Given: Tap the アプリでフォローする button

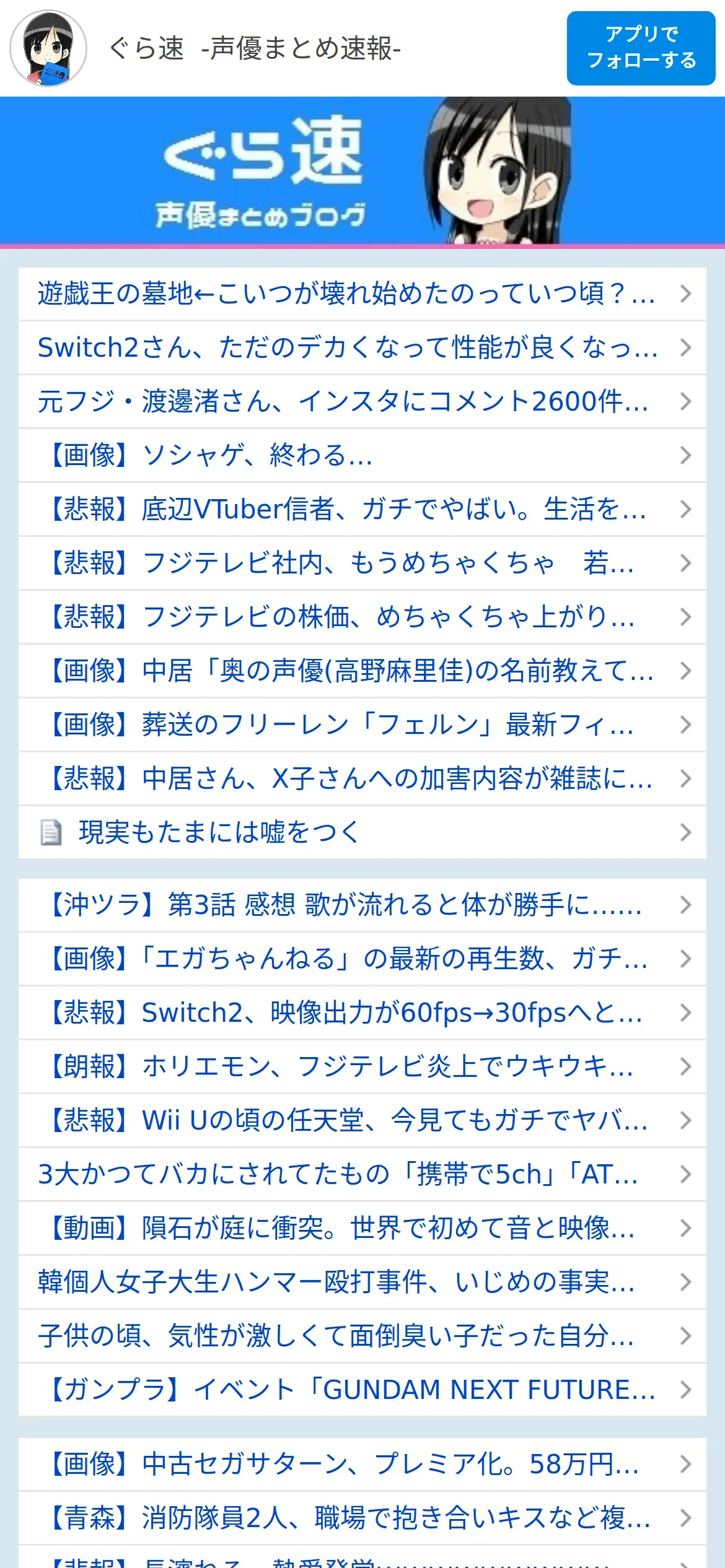Looking at the screenshot, I should [x=641, y=48].
